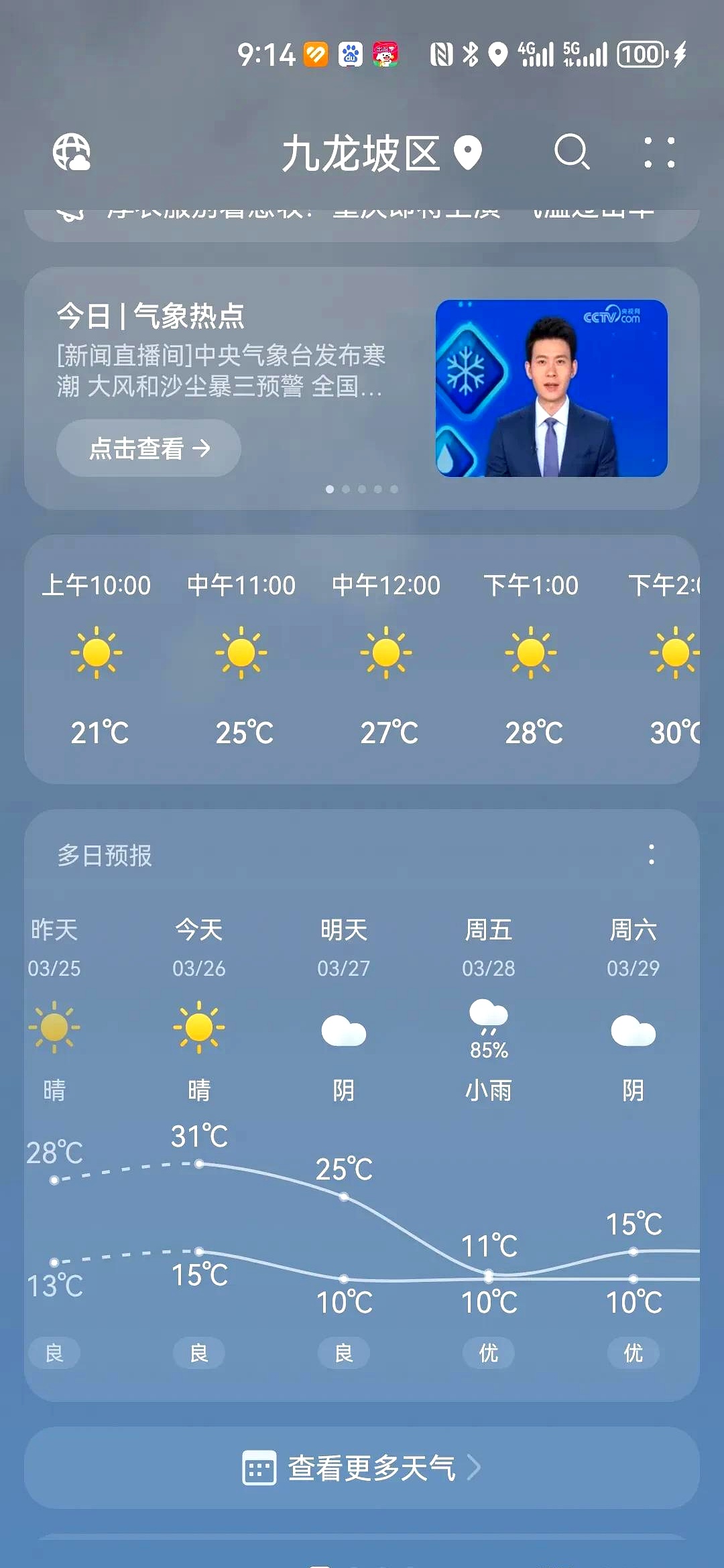Open the four-dot more menu
The width and height of the screenshot is (724, 1568).
click(x=659, y=152)
